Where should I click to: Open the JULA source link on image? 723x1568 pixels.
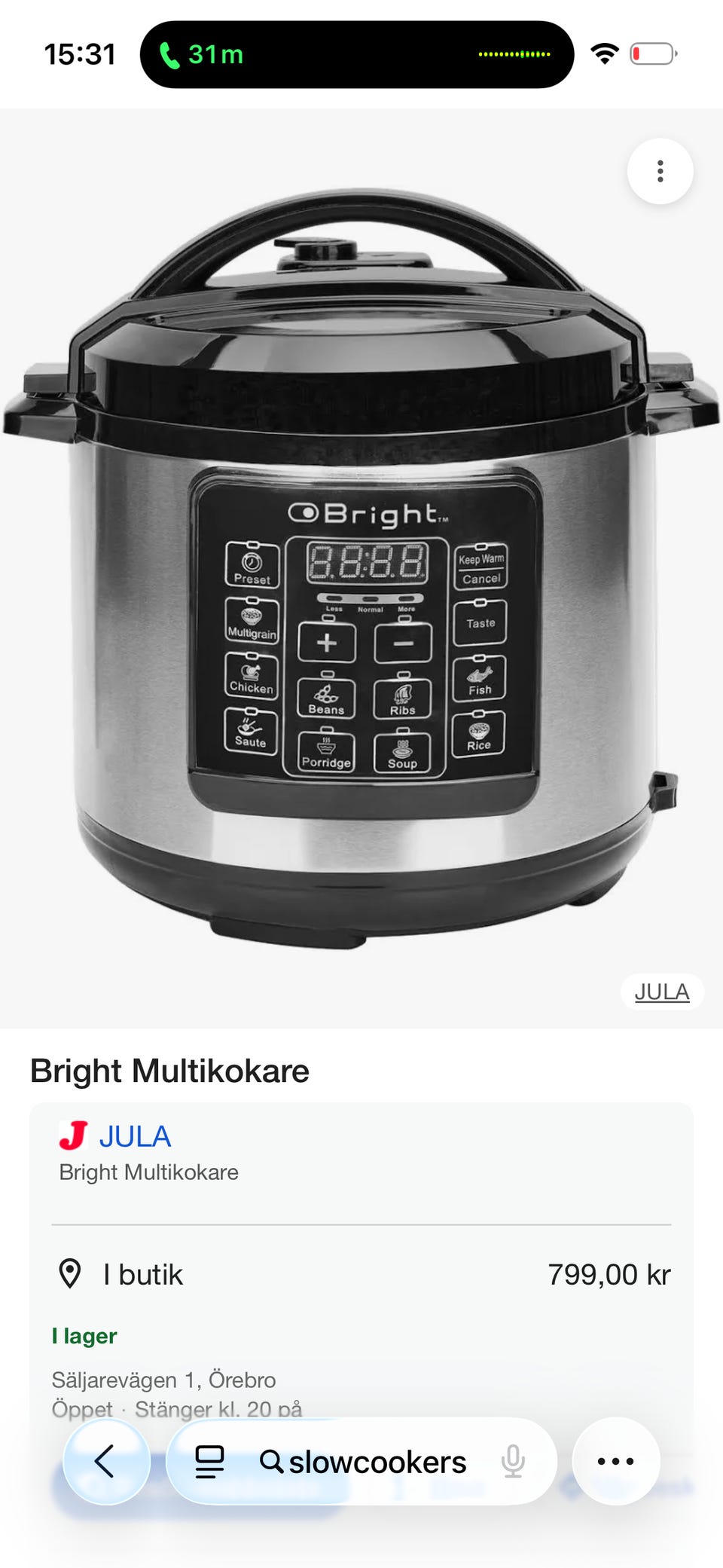662,992
